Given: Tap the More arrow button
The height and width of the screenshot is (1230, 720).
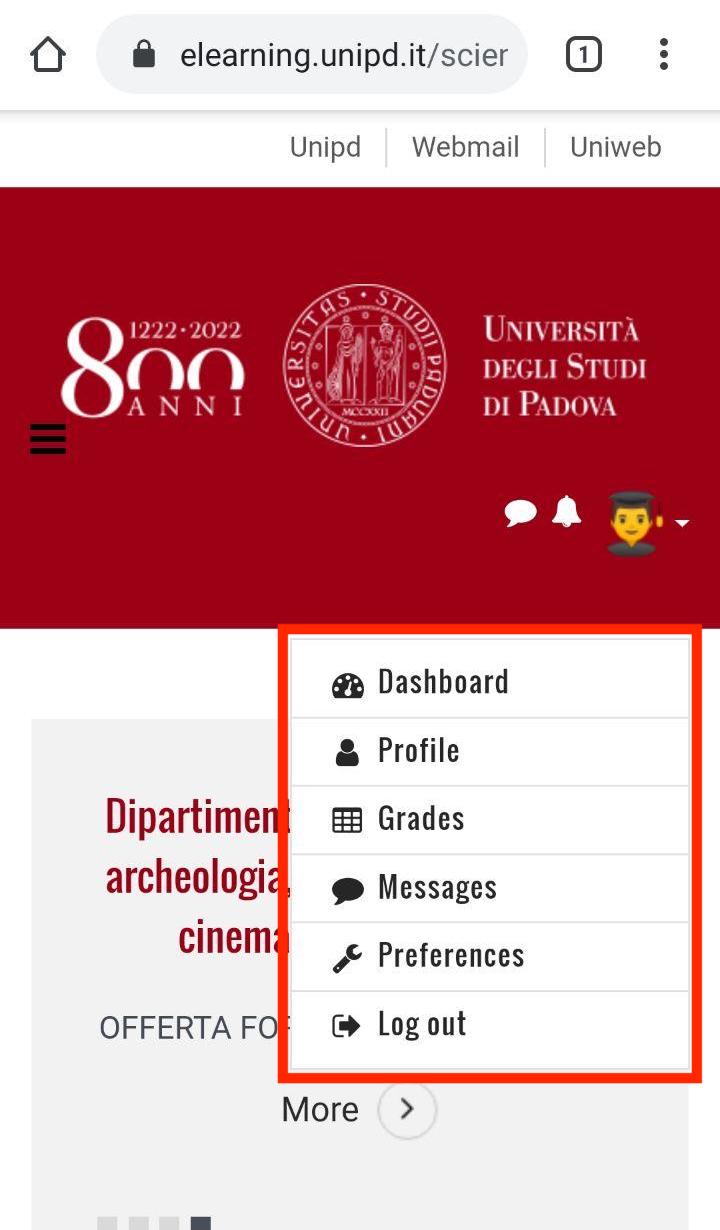Looking at the screenshot, I should pos(407,1109).
